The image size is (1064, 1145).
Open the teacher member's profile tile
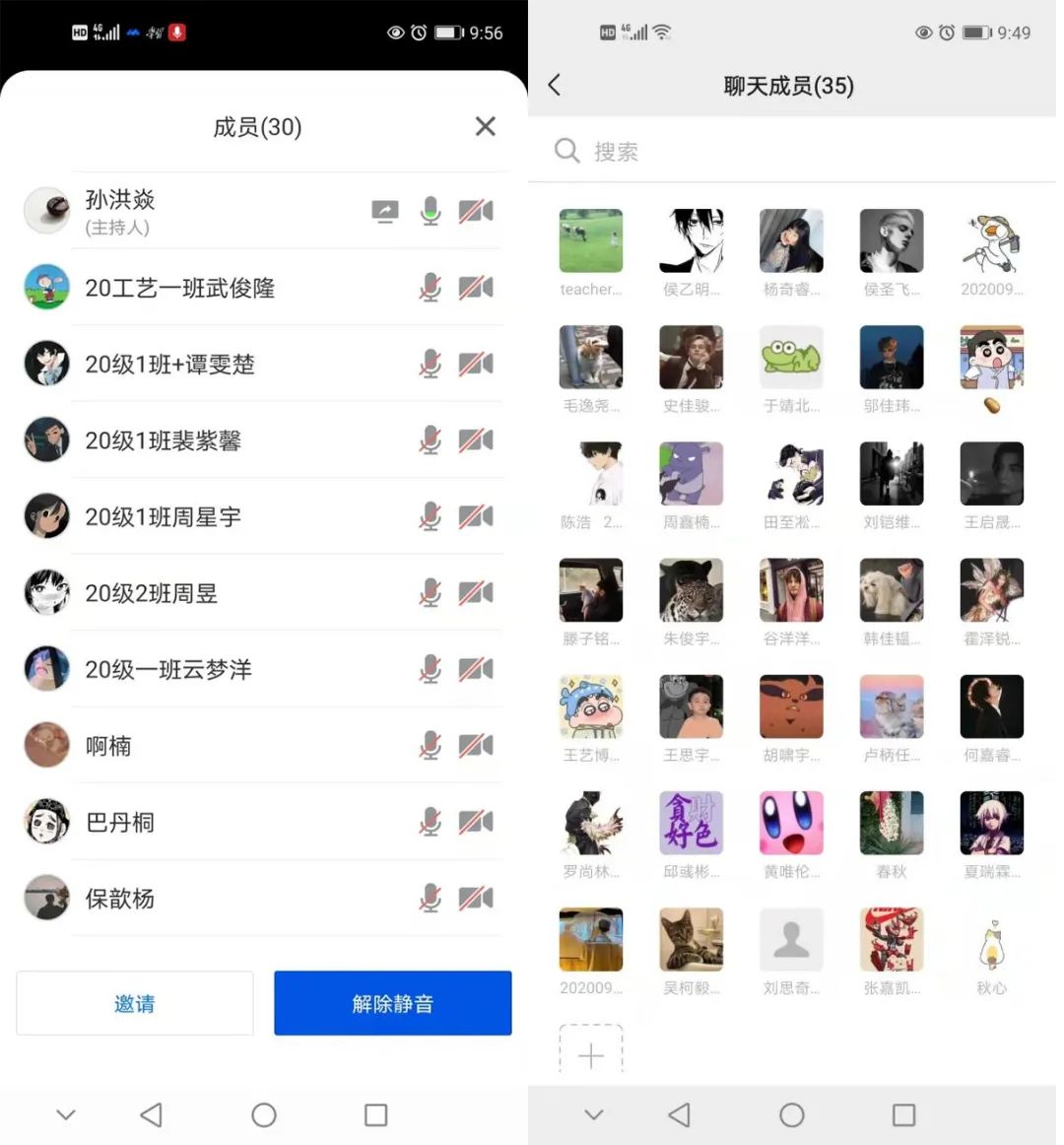591,240
